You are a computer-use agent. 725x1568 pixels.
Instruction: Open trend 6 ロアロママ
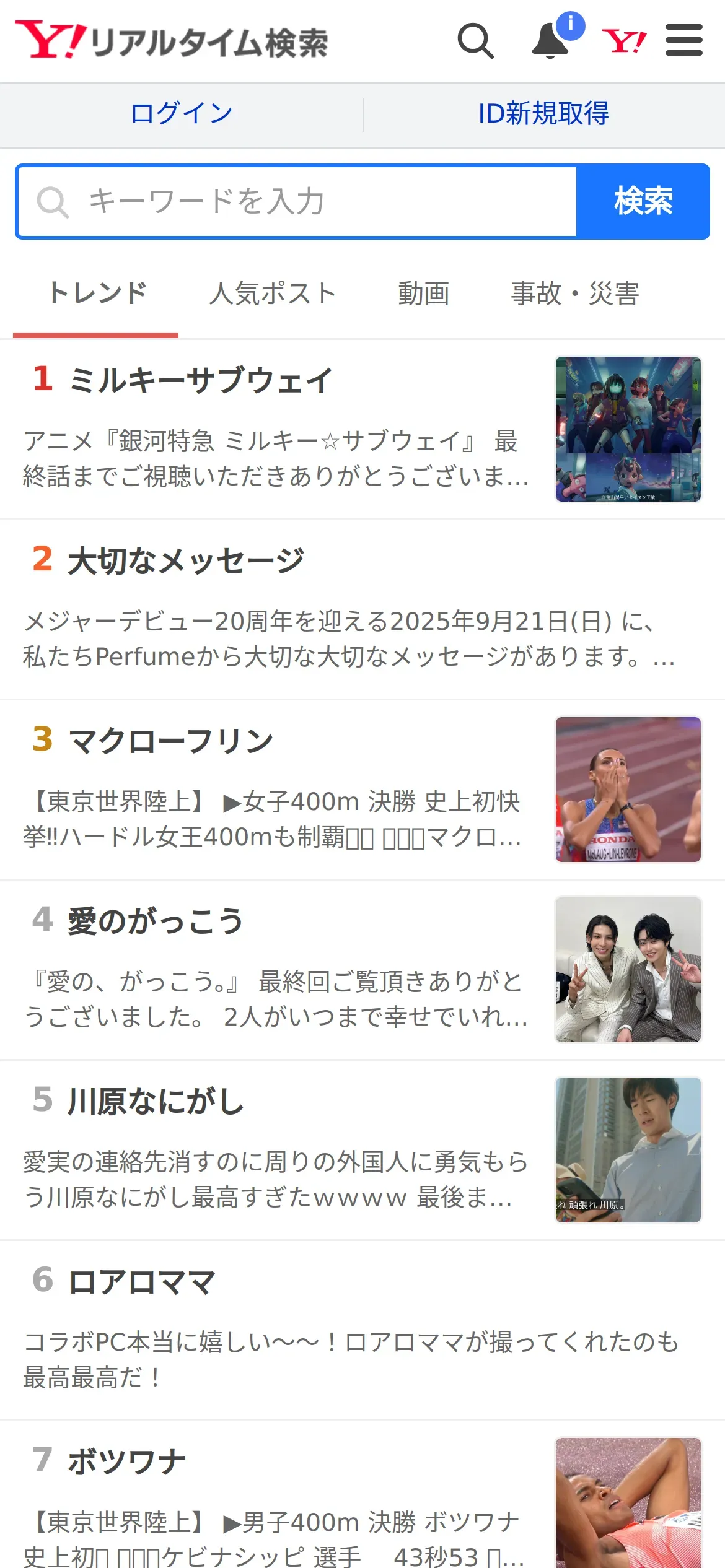pyautogui.click(x=141, y=1282)
